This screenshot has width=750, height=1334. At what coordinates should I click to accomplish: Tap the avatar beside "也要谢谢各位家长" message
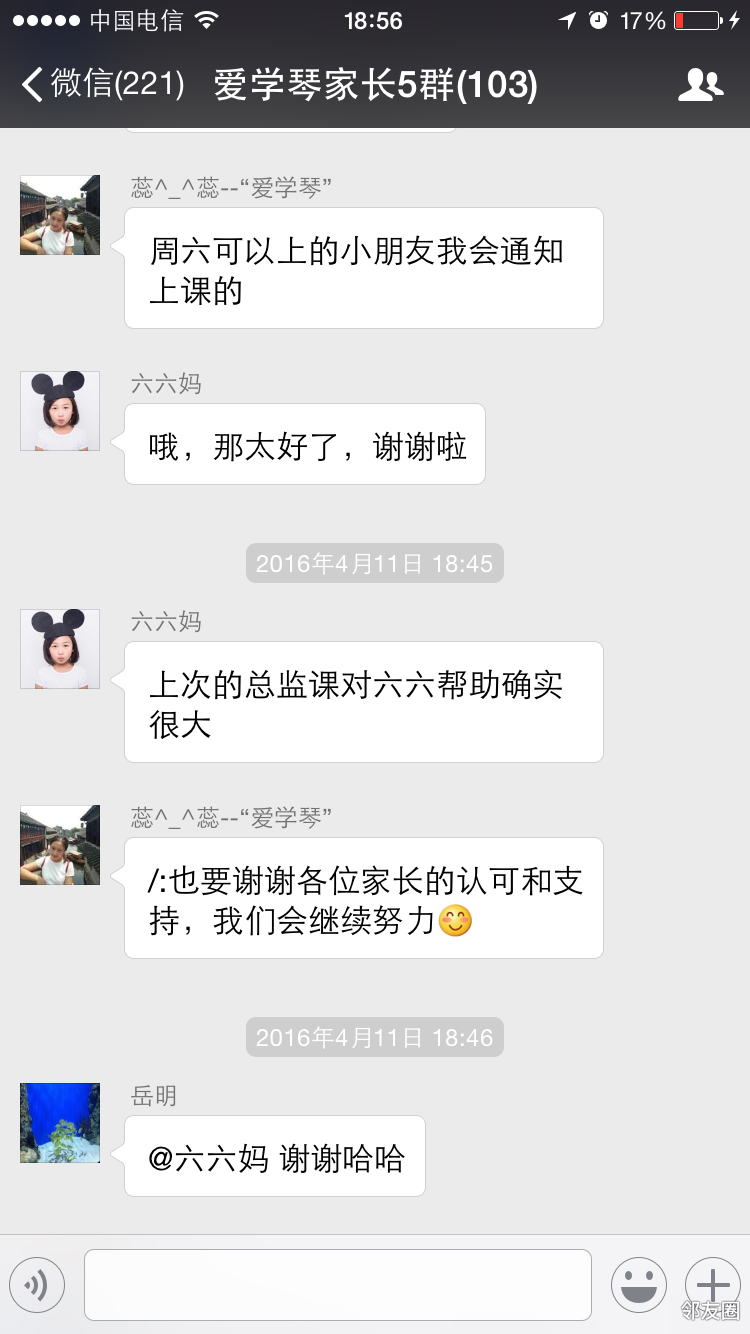pos(60,845)
